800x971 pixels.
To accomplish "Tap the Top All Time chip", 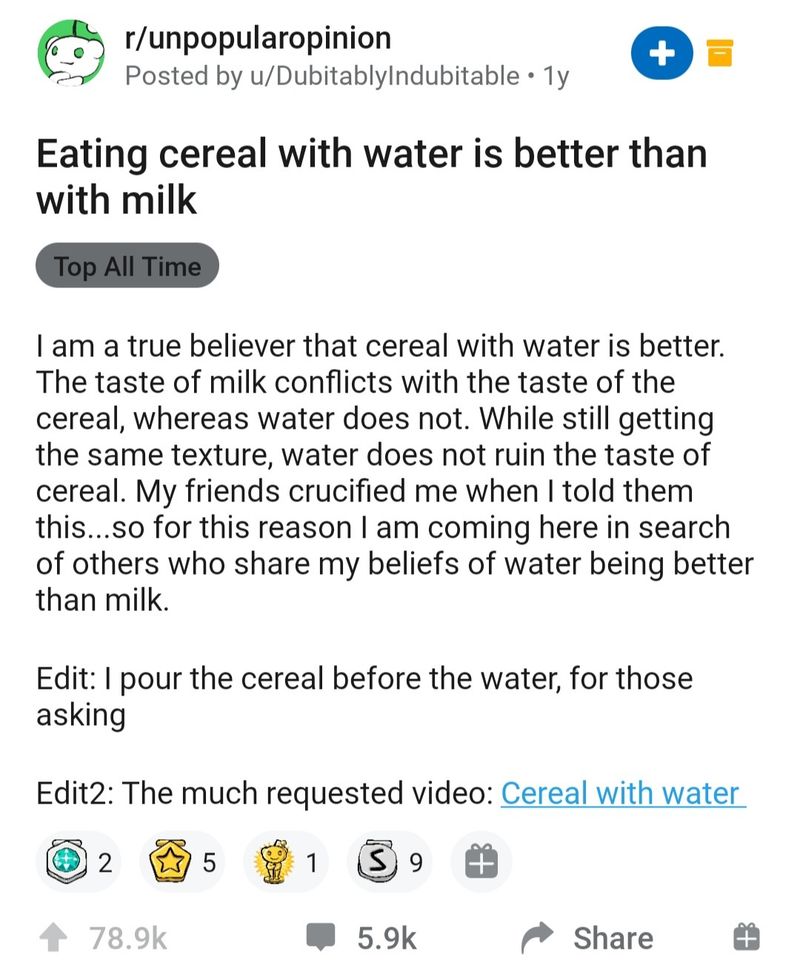I will pos(127,267).
